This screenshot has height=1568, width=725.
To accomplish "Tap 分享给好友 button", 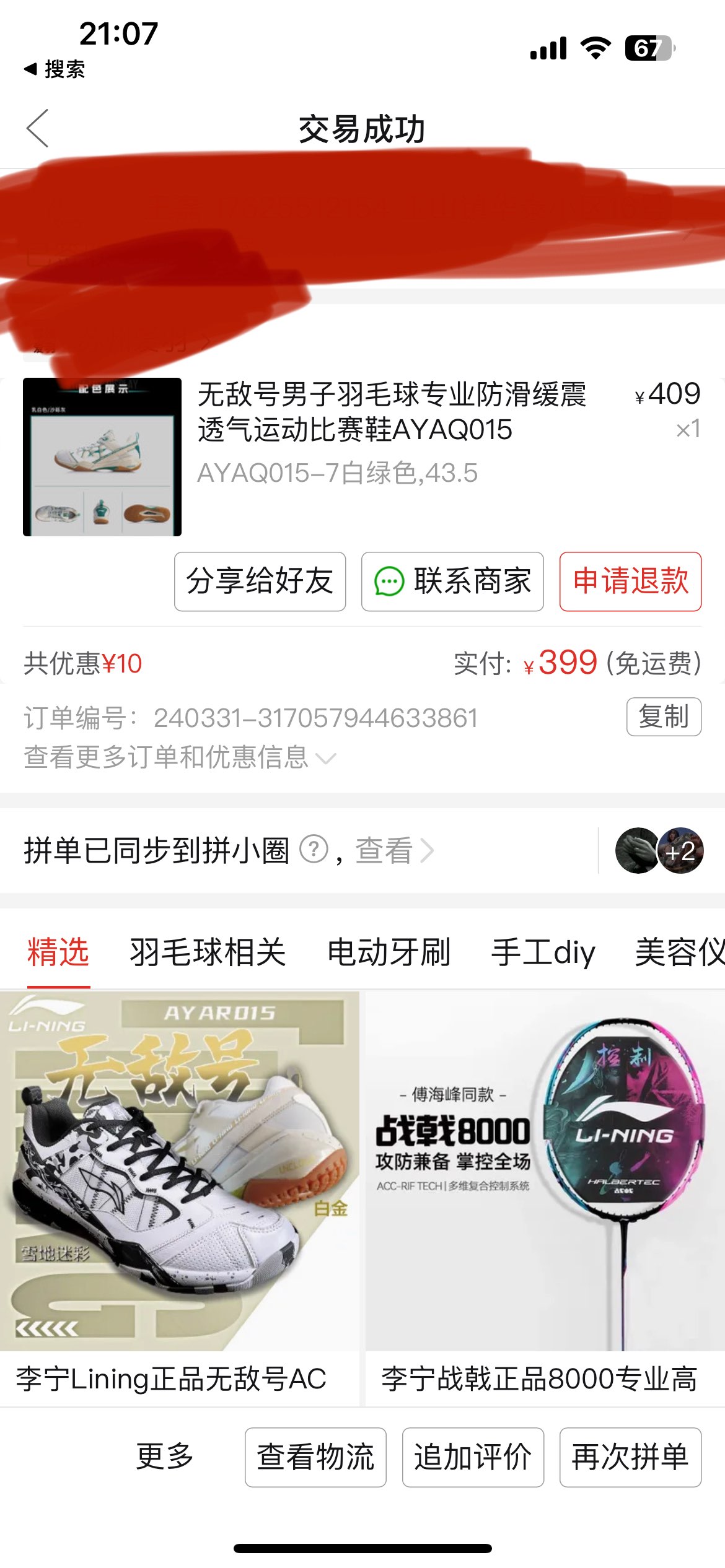I will coord(260,581).
